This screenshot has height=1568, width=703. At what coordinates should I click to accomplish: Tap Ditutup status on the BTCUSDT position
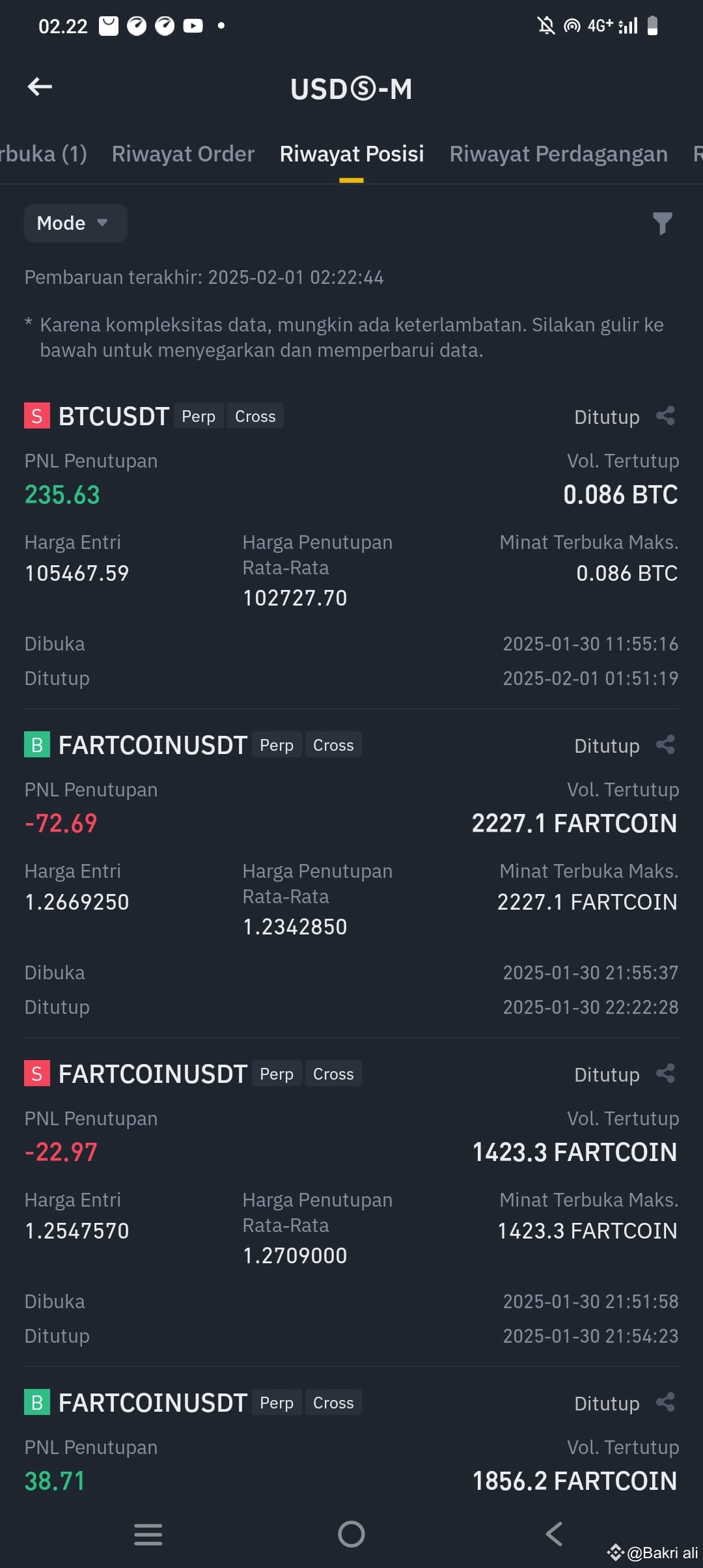606,416
